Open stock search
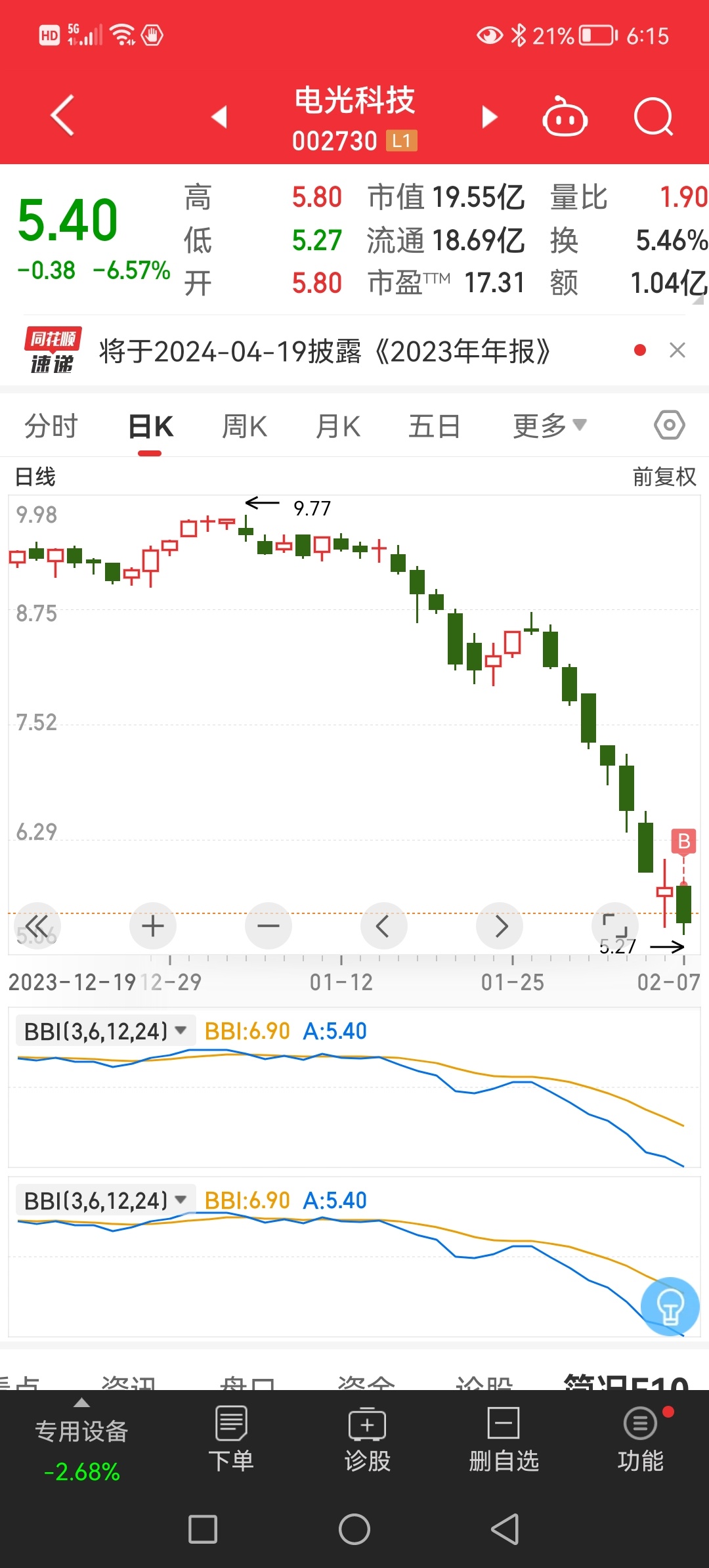 tap(653, 118)
